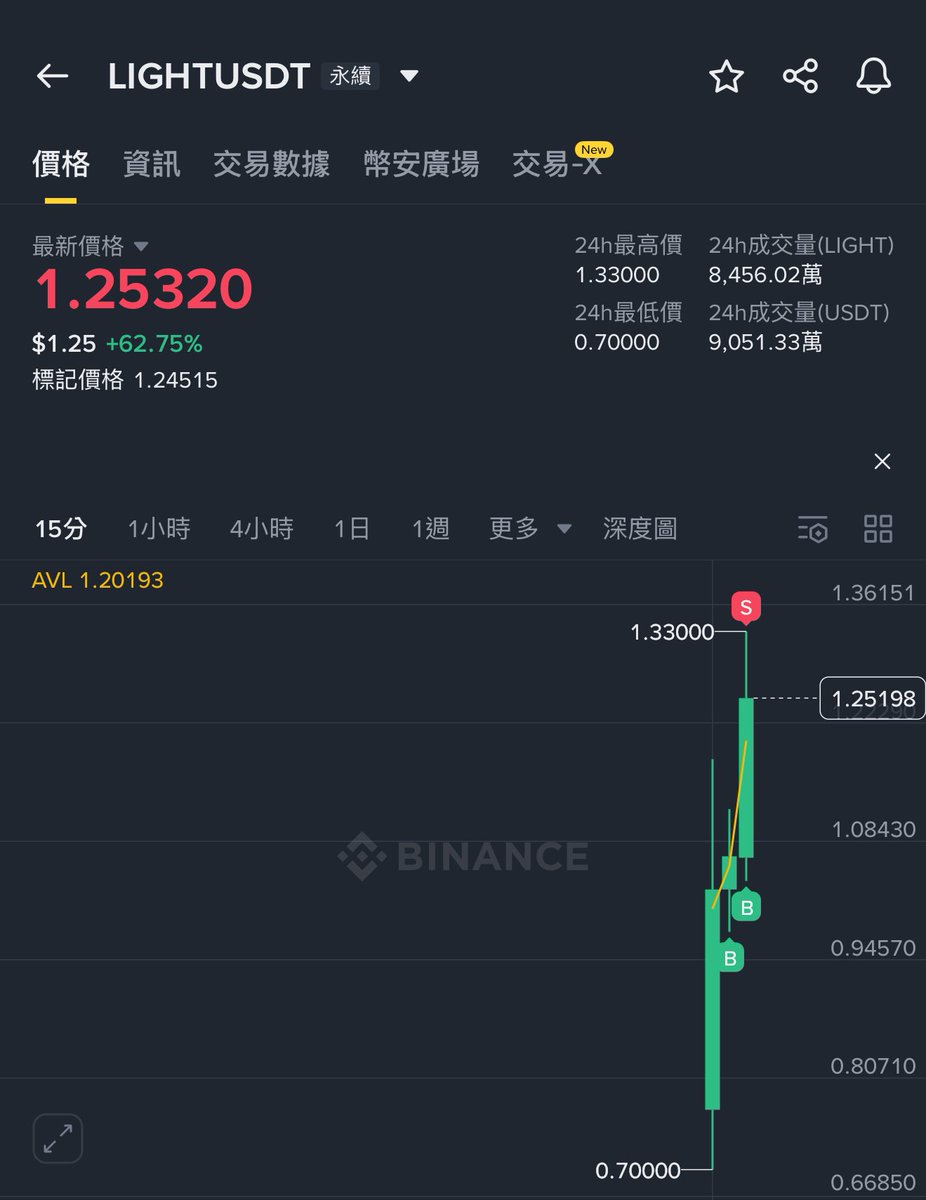Open the 交易-X tab
Image resolution: width=926 pixels, height=1200 pixels.
tap(558, 164)
